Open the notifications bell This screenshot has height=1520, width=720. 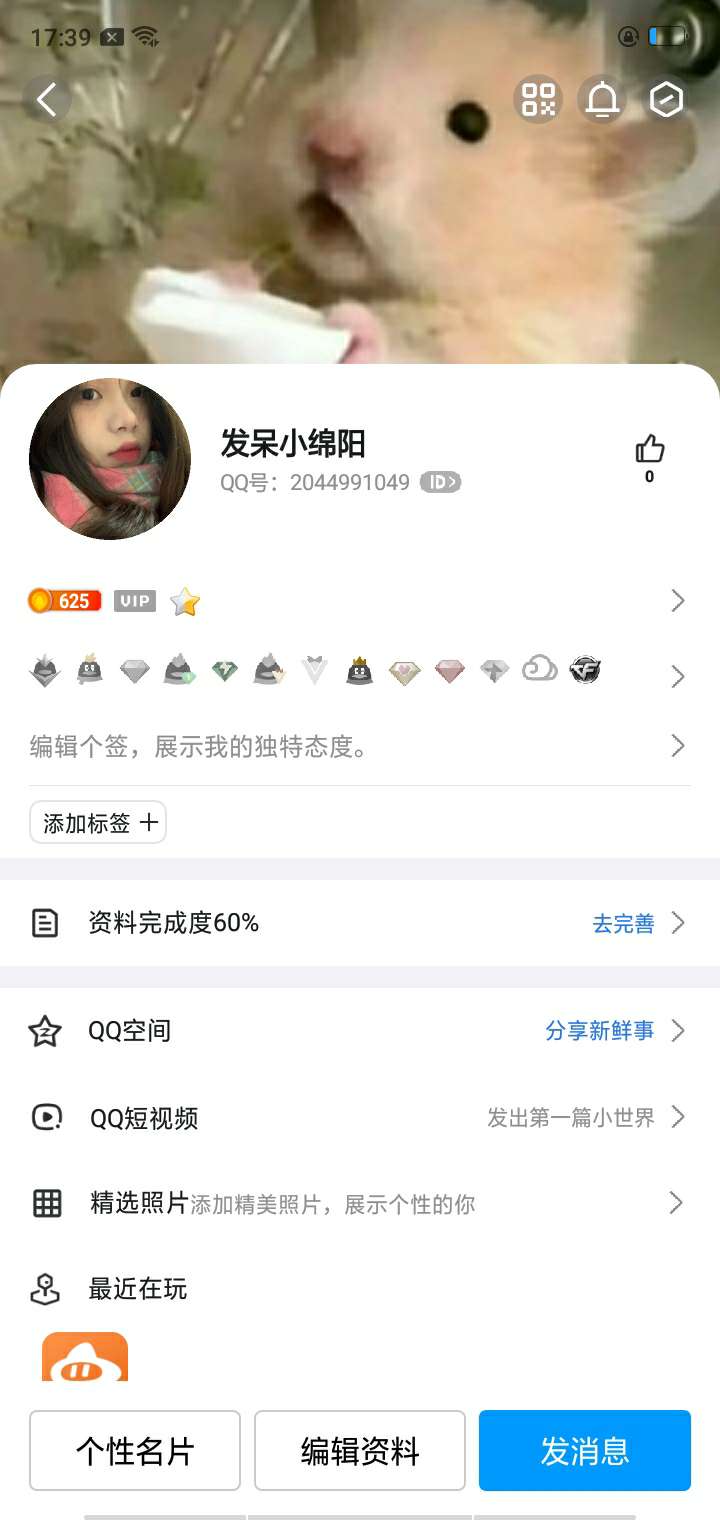pyautogui.click(x=602, y=99)
